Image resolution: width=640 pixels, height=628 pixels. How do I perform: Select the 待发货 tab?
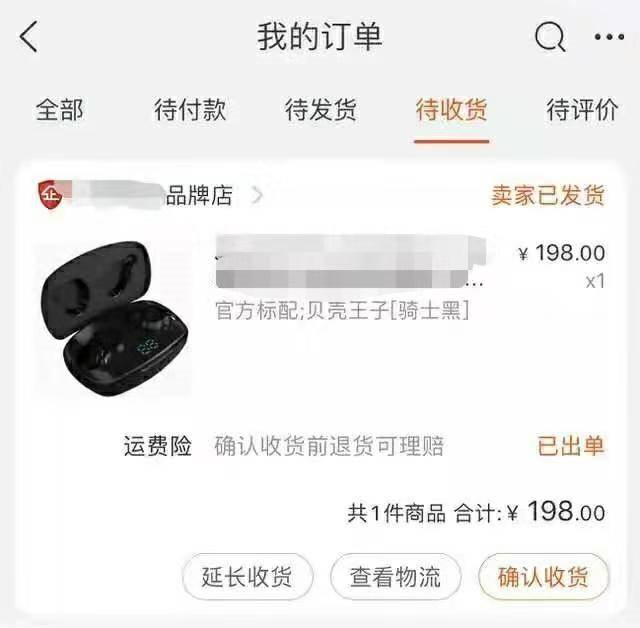pos(321,110)
